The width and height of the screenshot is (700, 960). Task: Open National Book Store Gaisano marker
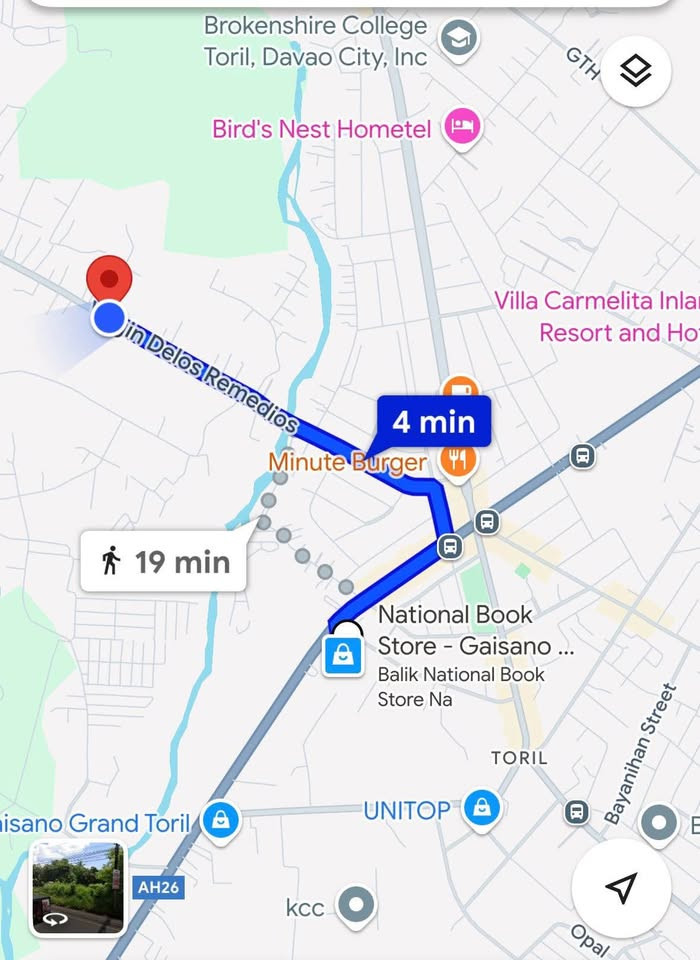pyautogui.click(x=343, y=656)
